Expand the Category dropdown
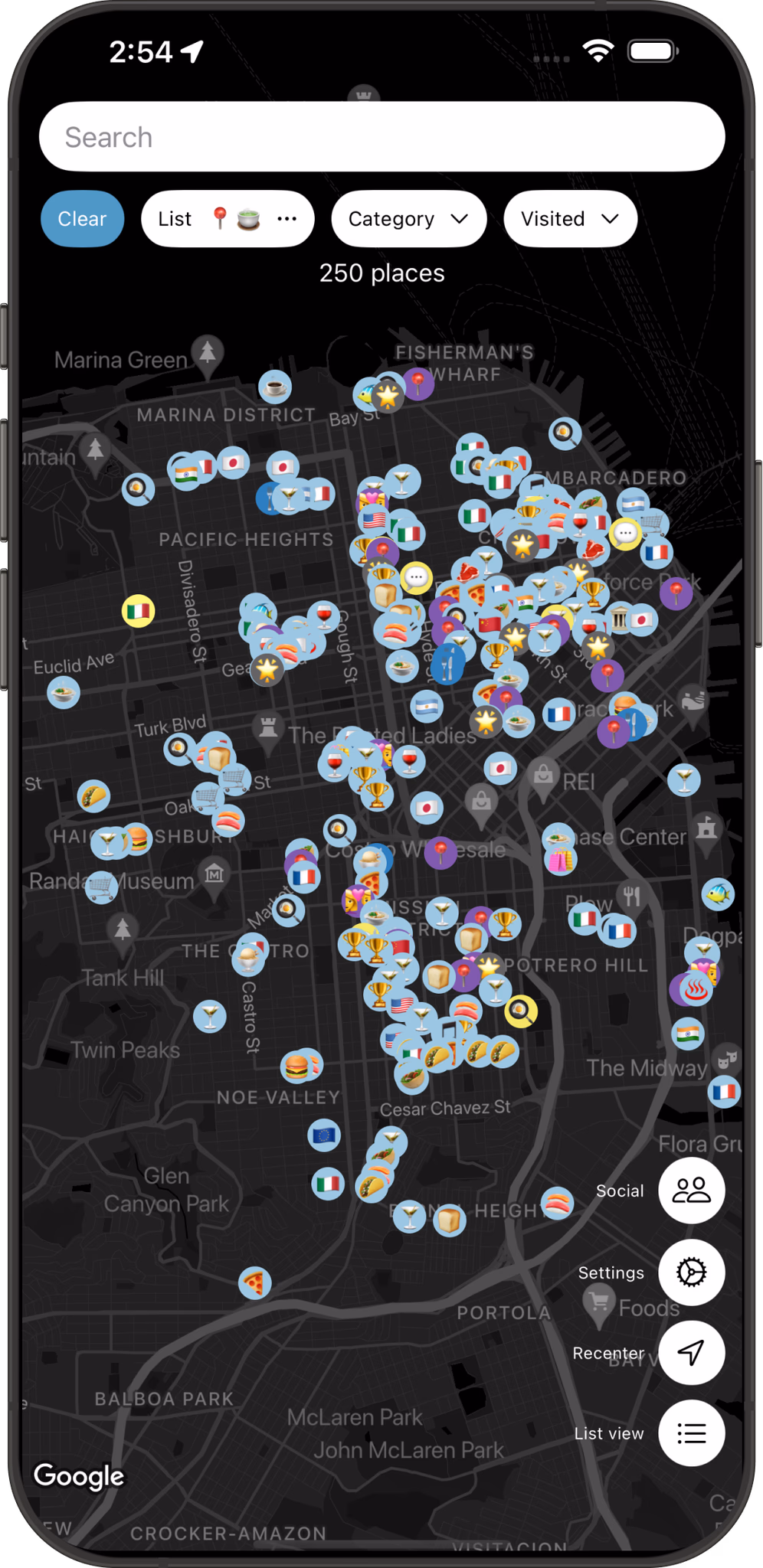This screenshot has width=763, height=1568. [x=408, y=219]
